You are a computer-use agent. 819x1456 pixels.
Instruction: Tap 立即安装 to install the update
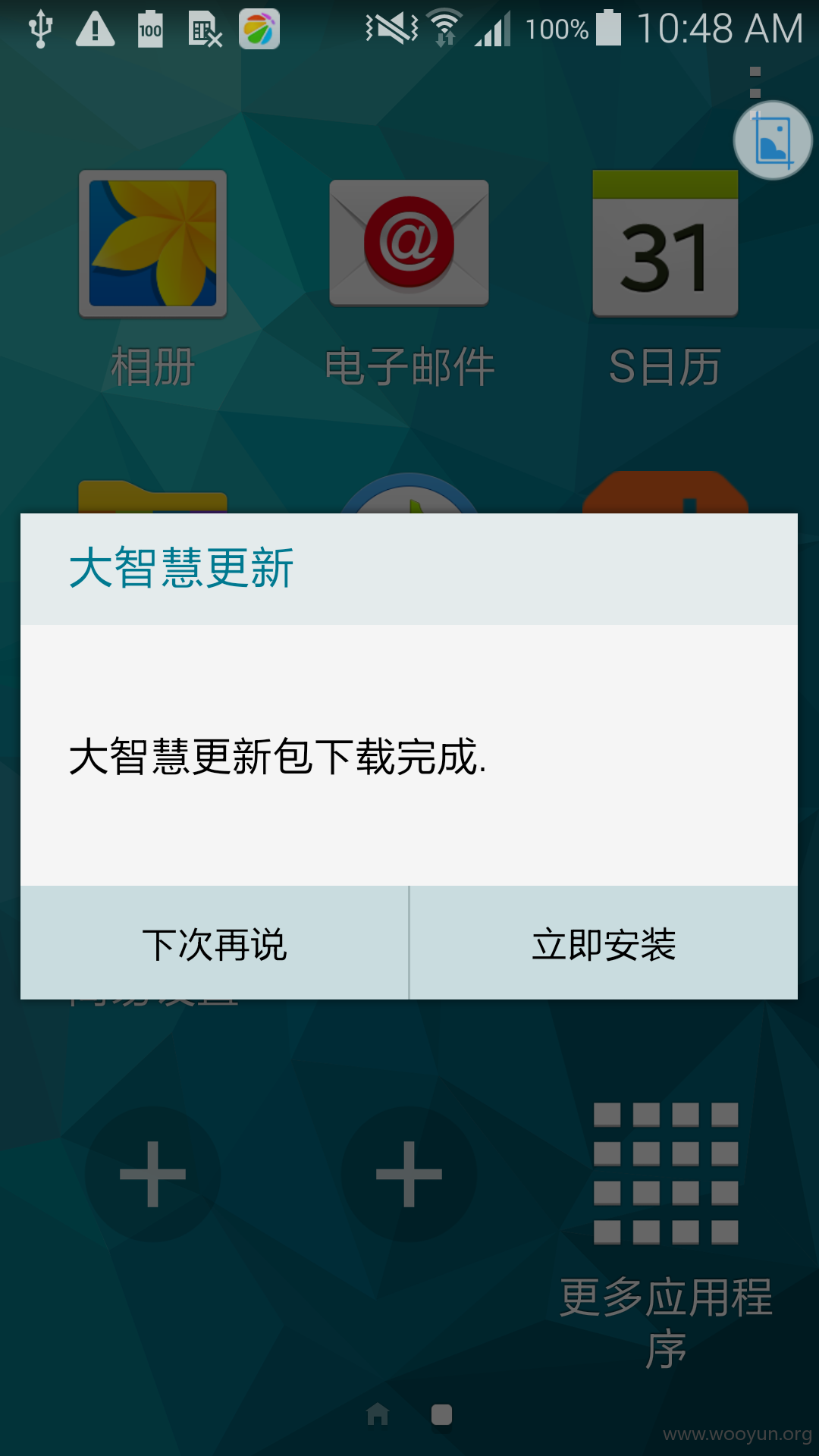604,943
